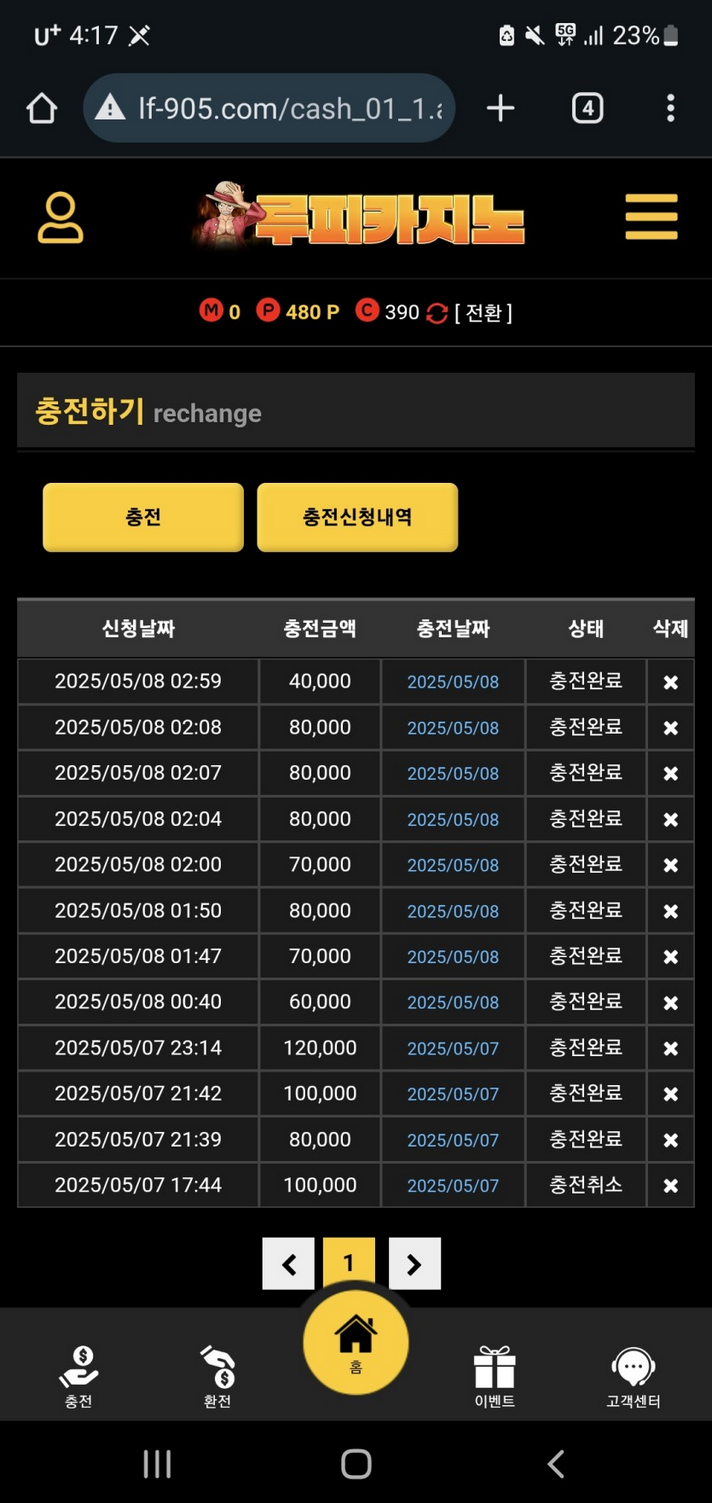This screenshot has width=712, height=1503.
Task: Open the hamburger menu
Action: point(651,217)
